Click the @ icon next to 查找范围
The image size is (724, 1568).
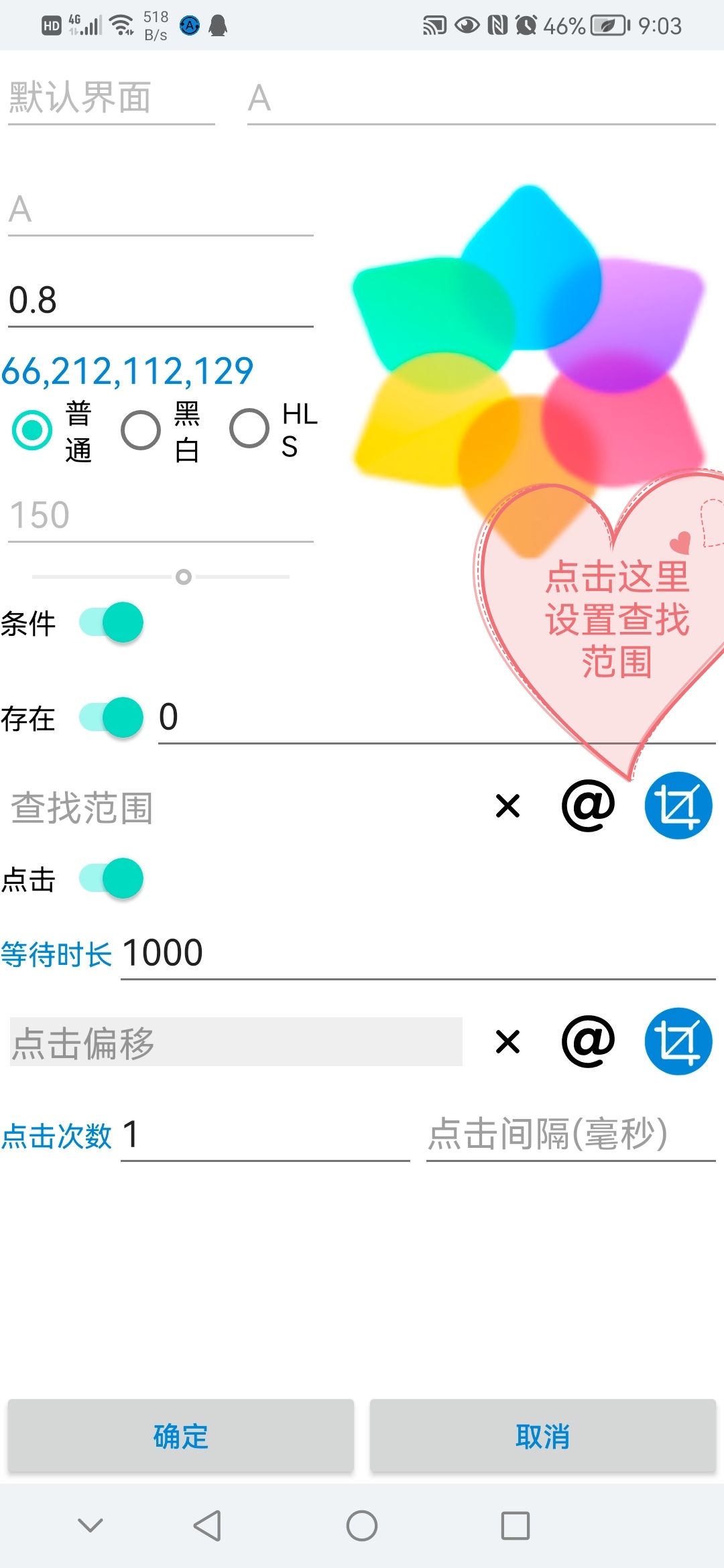coord(589,805)
